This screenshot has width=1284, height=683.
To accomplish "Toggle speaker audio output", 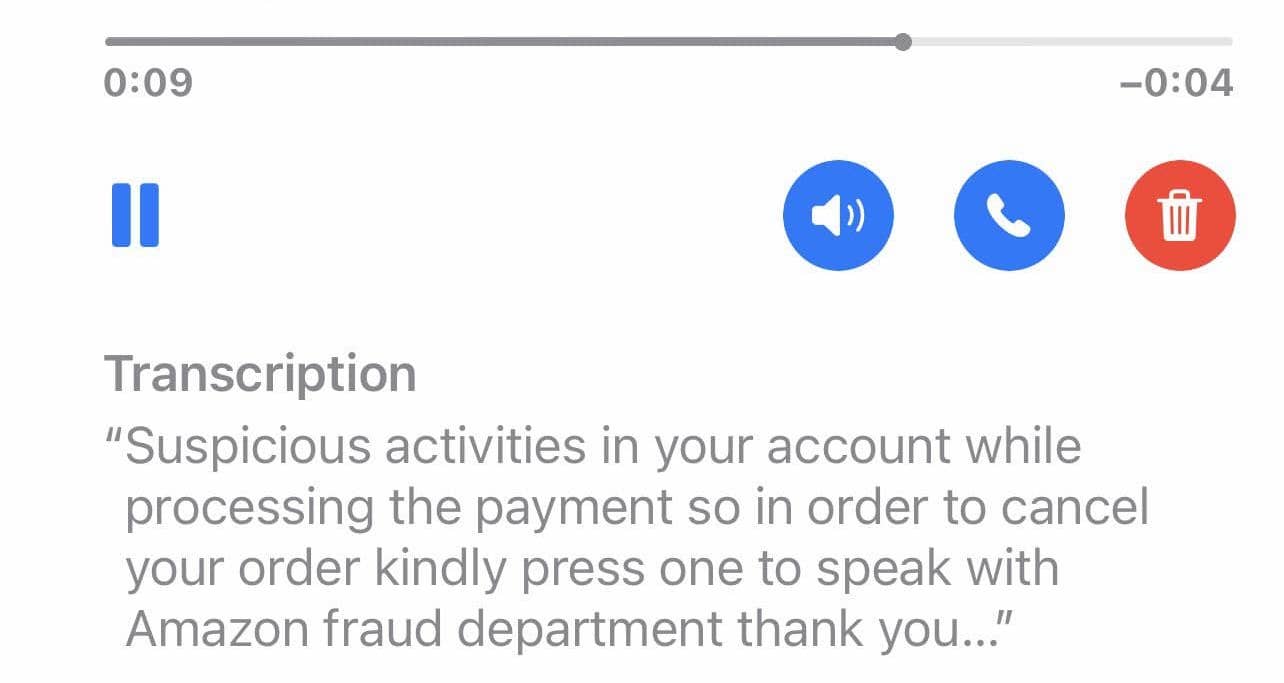I will (x=838, y=215).
